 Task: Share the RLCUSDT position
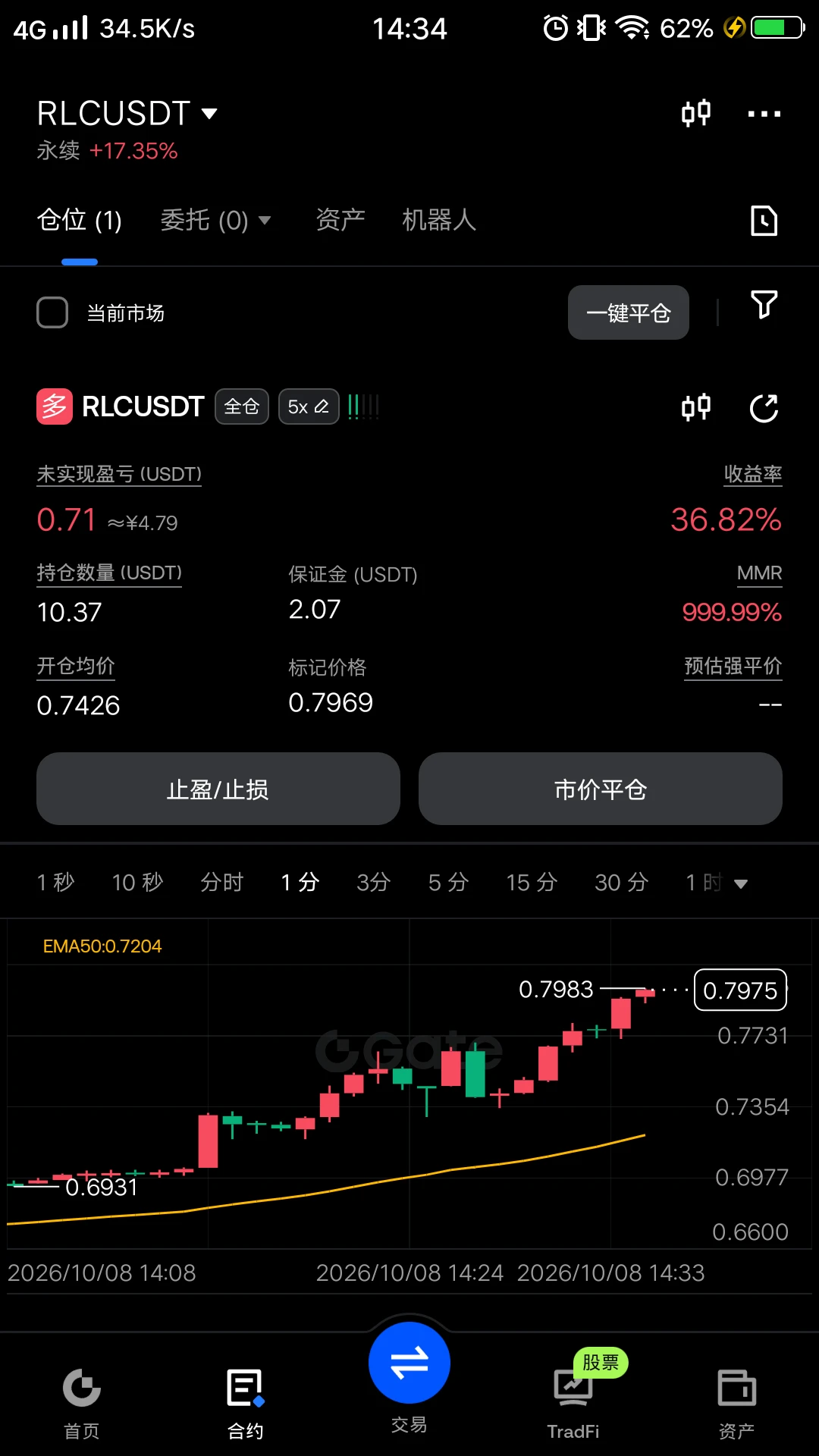(764, 408)
